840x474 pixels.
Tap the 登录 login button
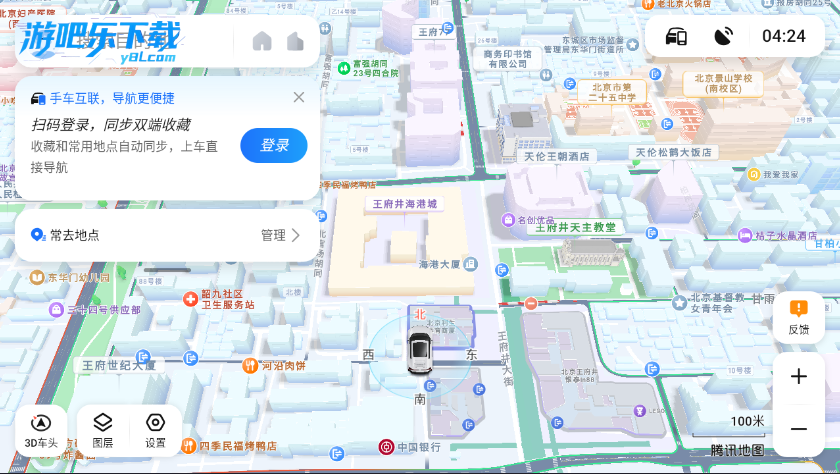pyautogui.click(x=274, y=146)
